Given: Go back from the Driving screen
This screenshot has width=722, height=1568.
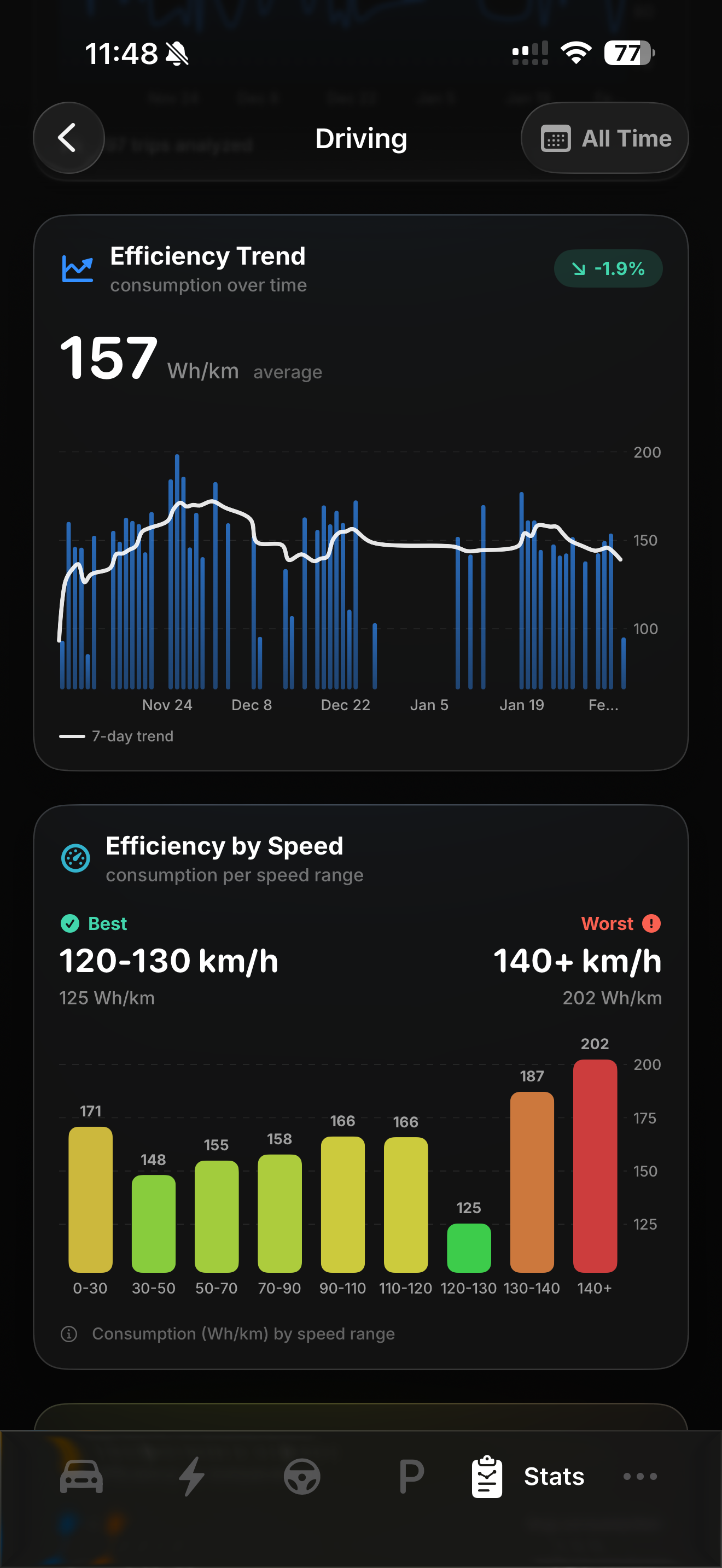Looking at the screenshot, I should 68,138.
